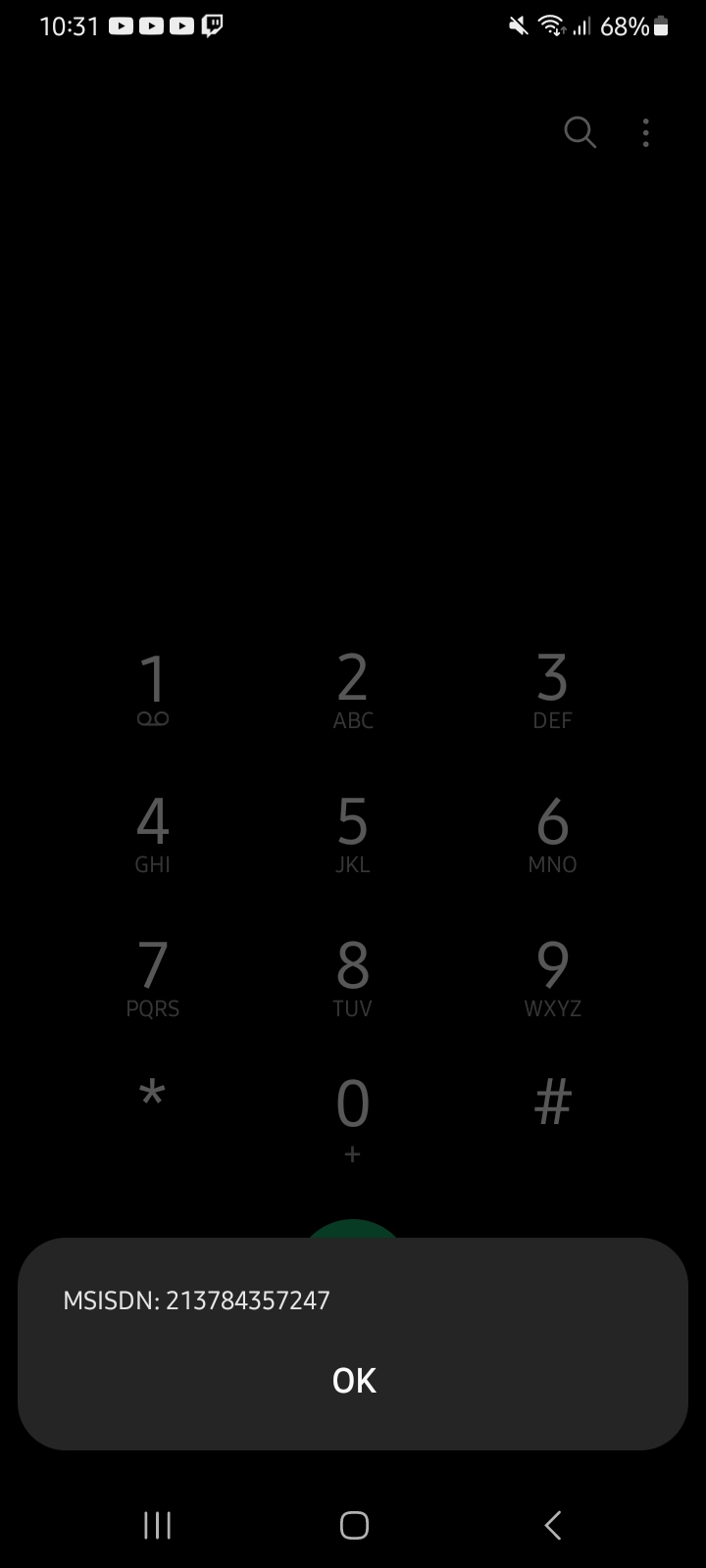This screenshot has height=1568, width=706.
Task: Open recent apps from the navigation bar
Action: click(x=157, y=1525)
